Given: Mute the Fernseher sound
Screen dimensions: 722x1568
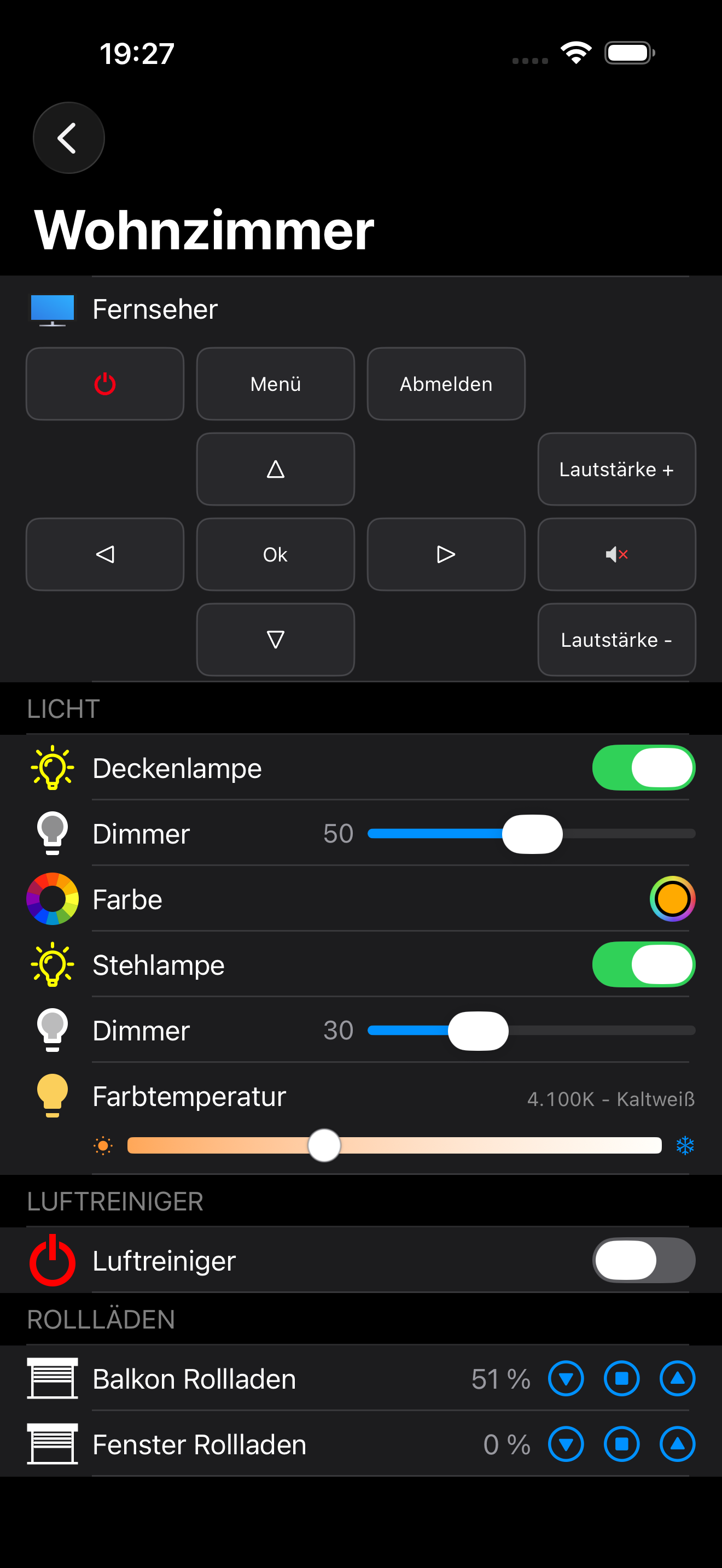Looking at the screenshot, I should [616, 554].
